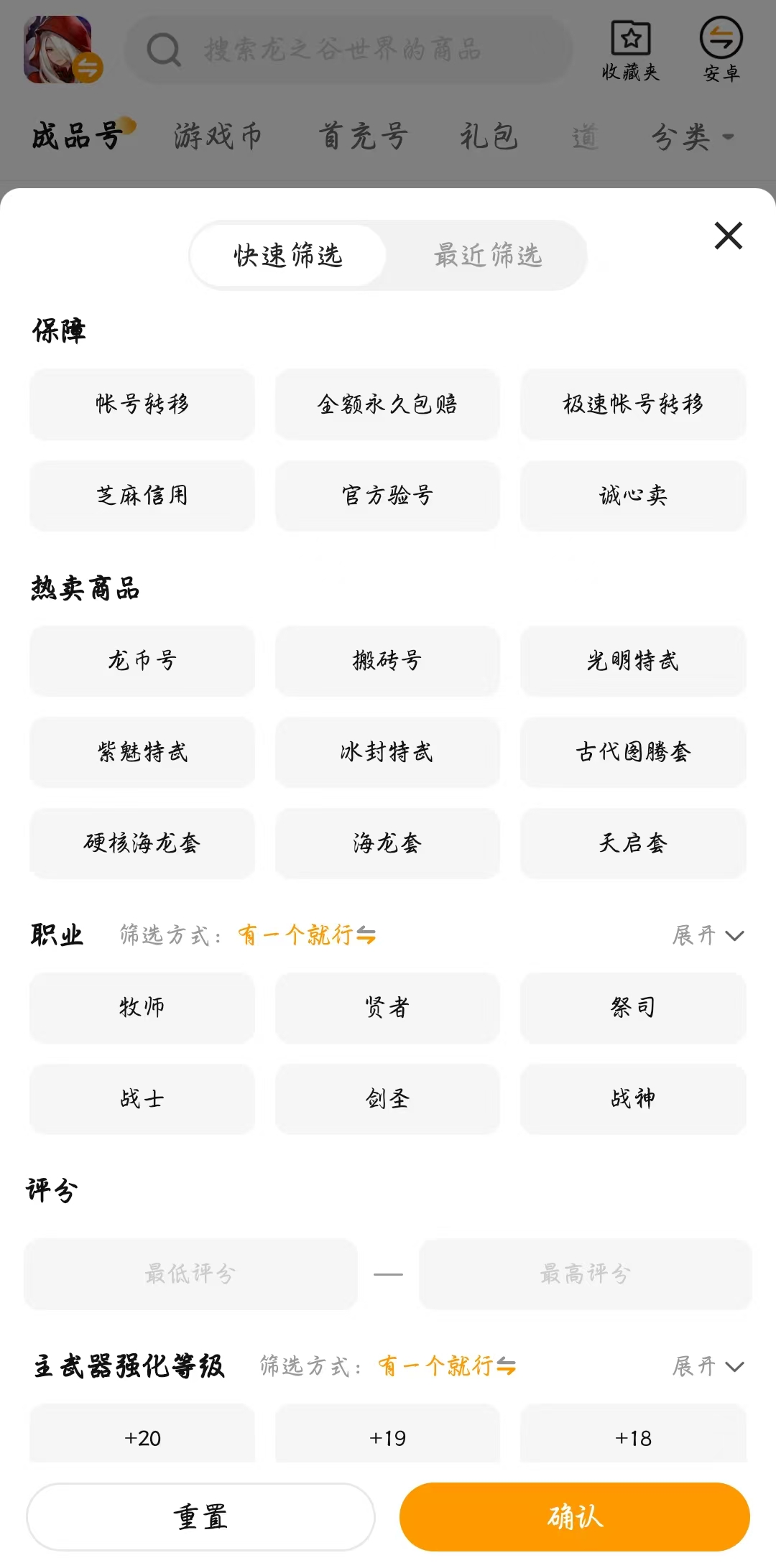Pick the 龙币号 hot item
776x1568 pixels.
click(142, 660)
